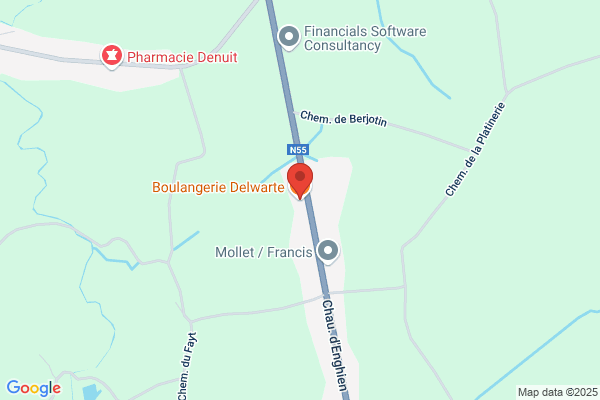Open the Mollet / Francis place marker
Image resolution: width=600 pixels, height=400 pixels.
point(328,251)
